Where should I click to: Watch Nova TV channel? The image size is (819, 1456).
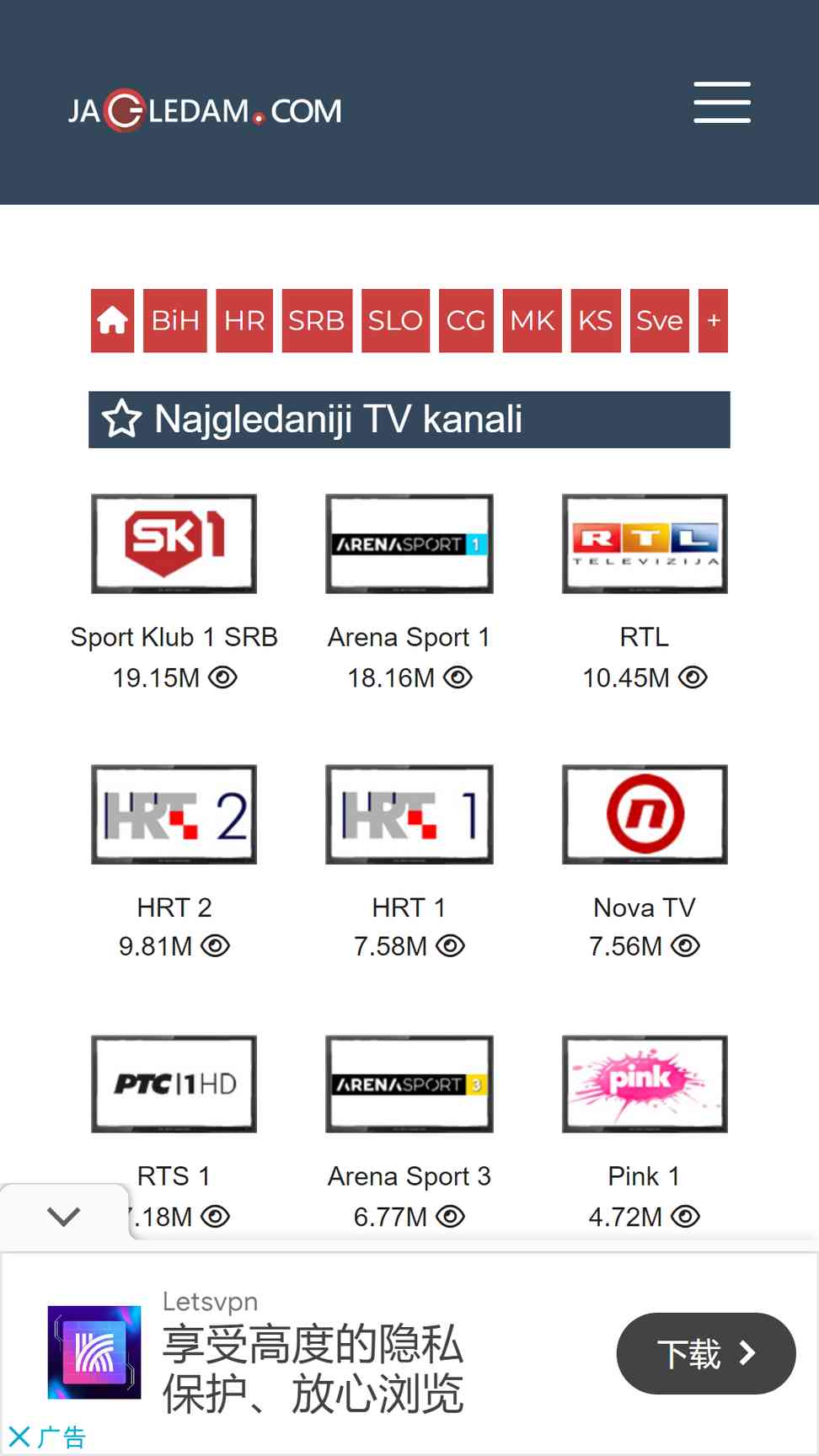coord(645,815)
